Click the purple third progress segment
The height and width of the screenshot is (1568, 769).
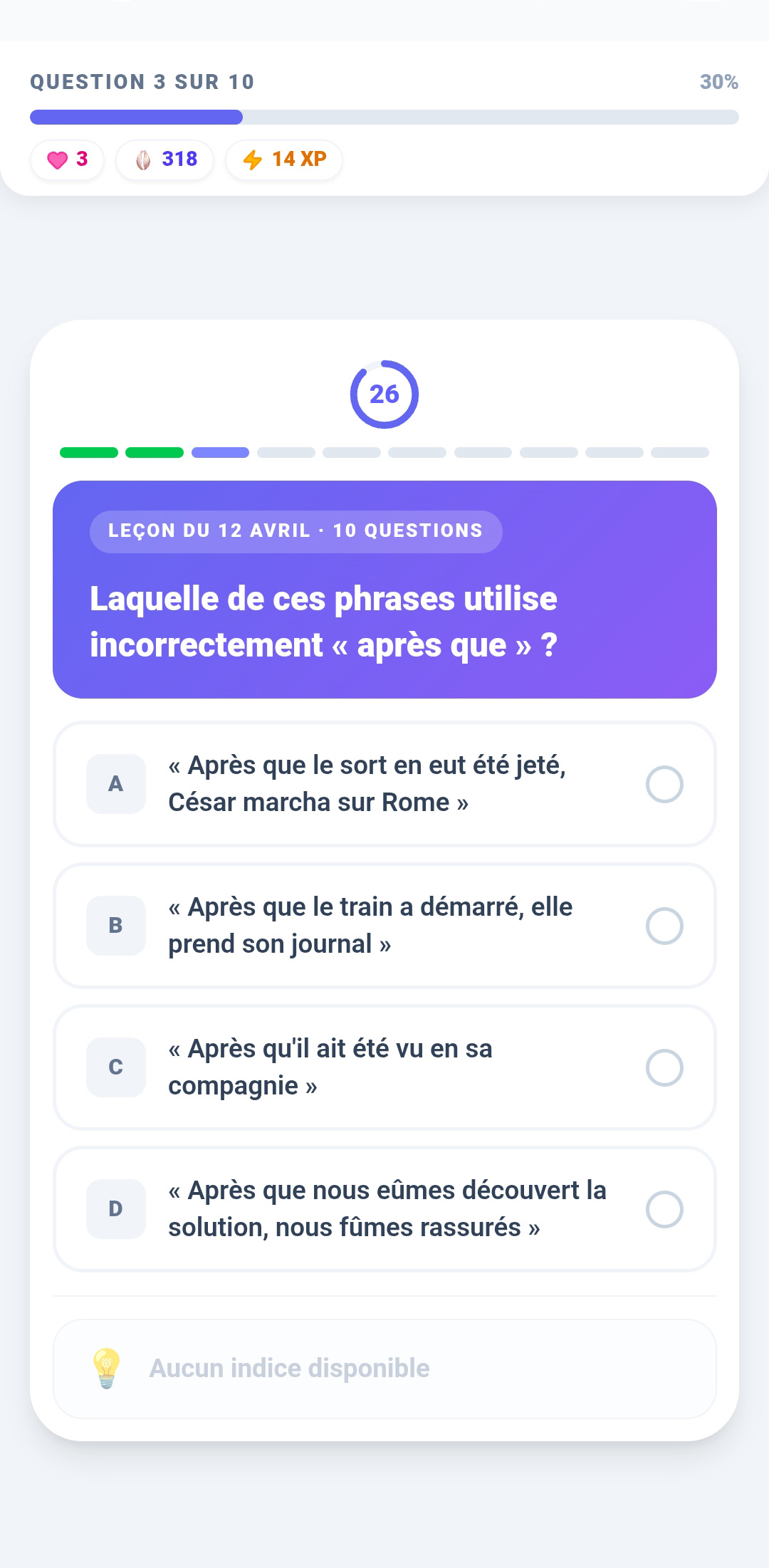(x=219, y=451)
